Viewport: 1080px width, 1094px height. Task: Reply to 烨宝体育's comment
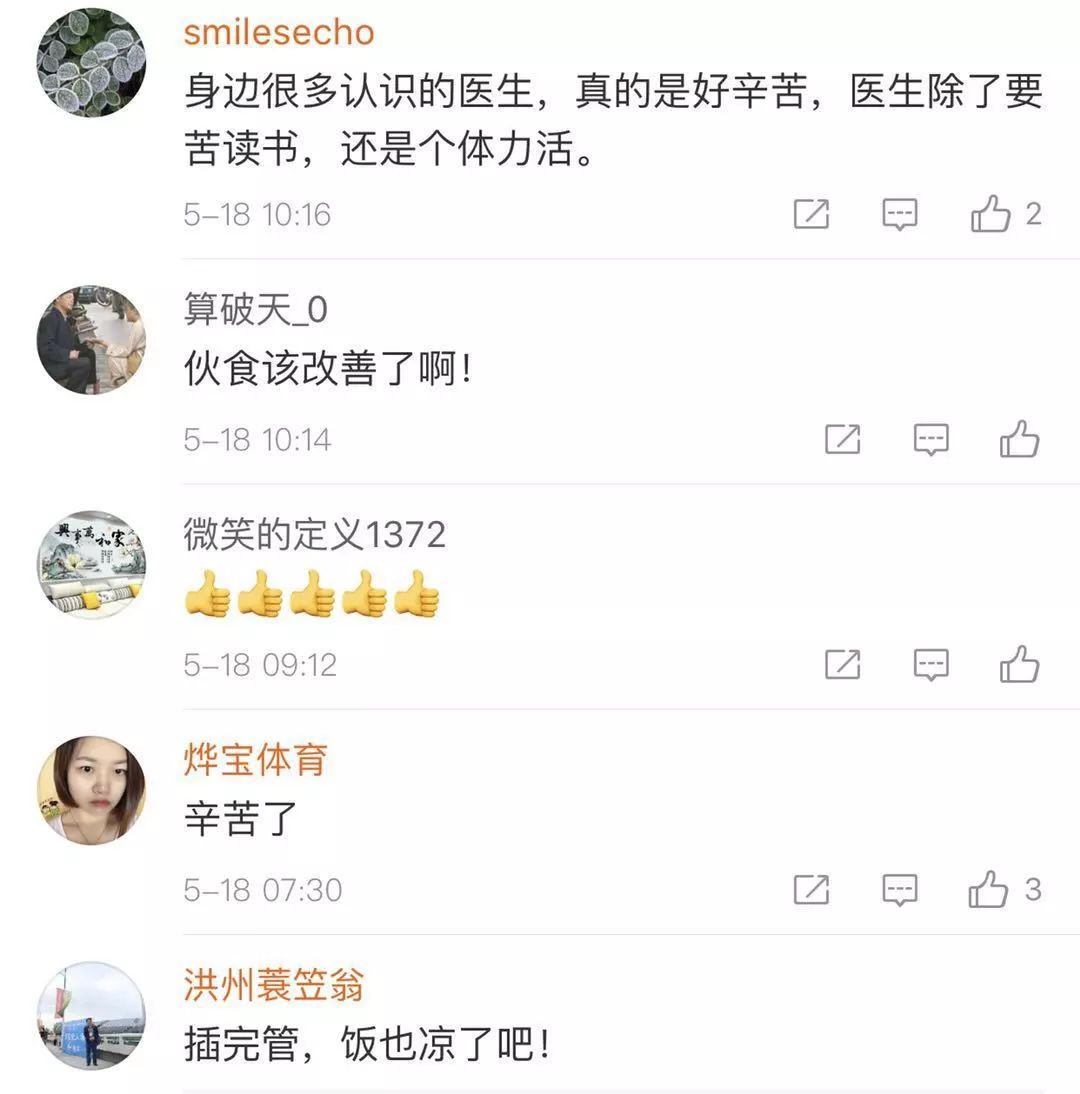[x=900, y=889]
